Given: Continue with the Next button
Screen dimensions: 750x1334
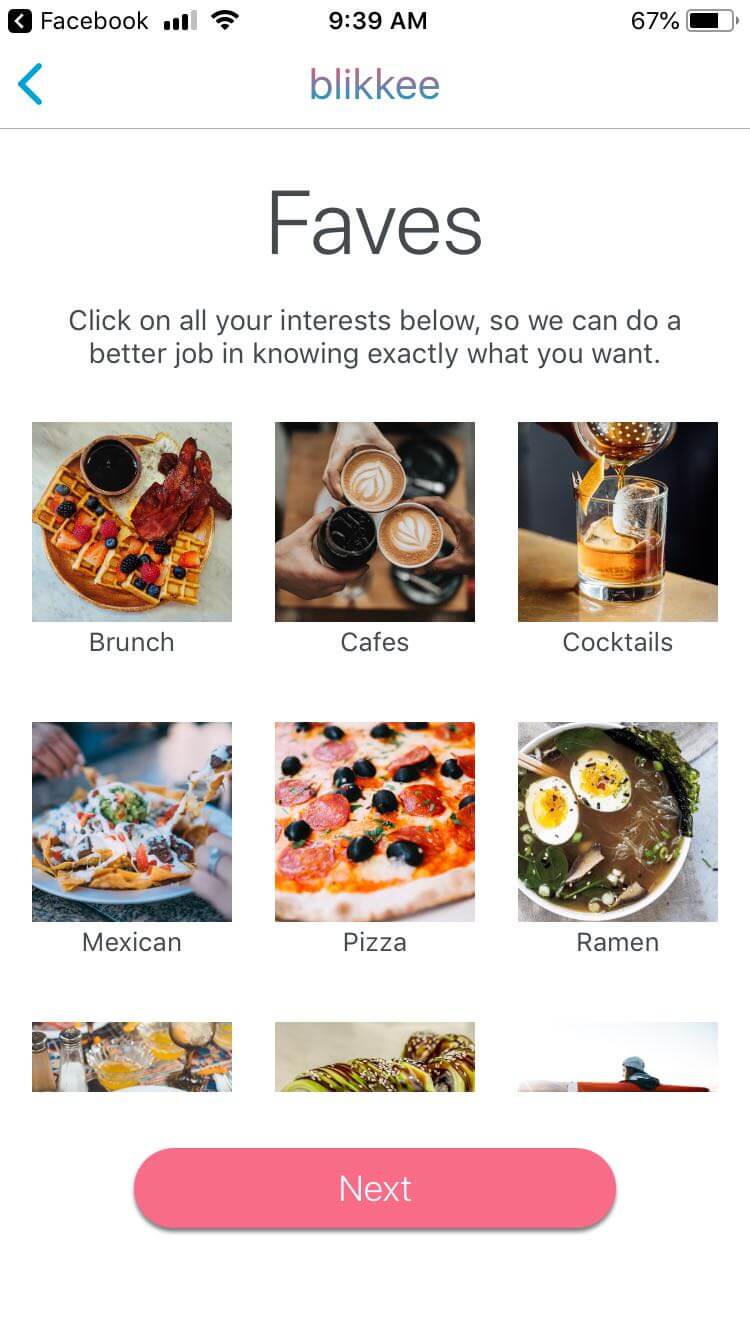Looking at the screenshot, I should pos(375,1188).
